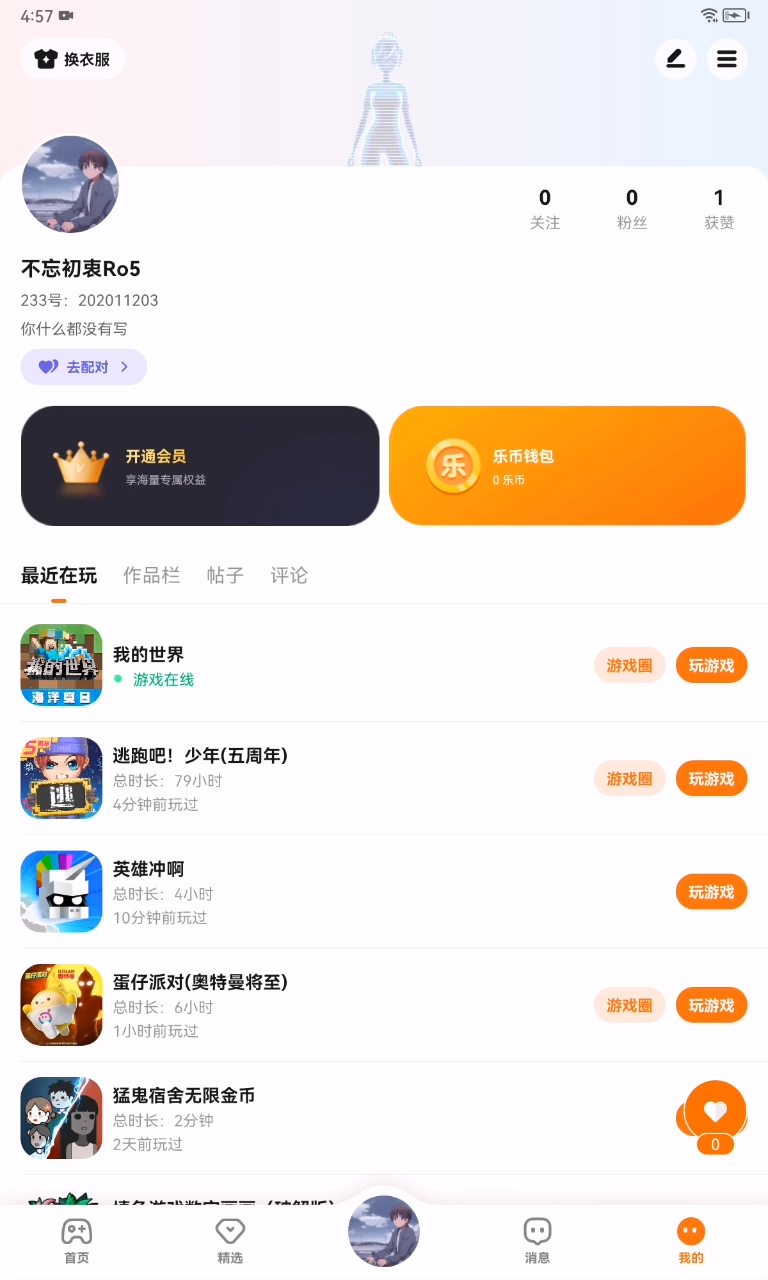Tap the floating heart like button
Screen dimensions: 768x1280
[715, 1110]
